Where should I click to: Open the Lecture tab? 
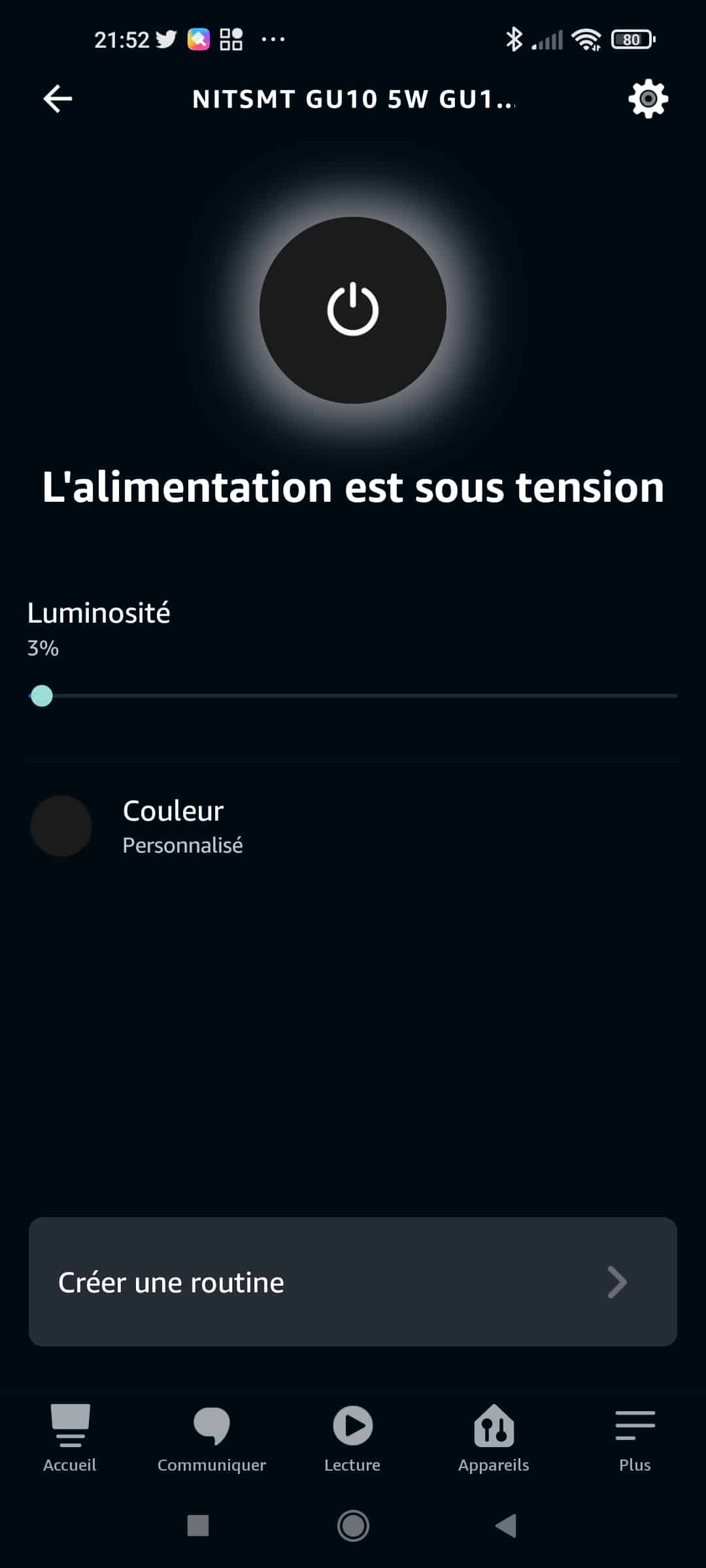352,1439
